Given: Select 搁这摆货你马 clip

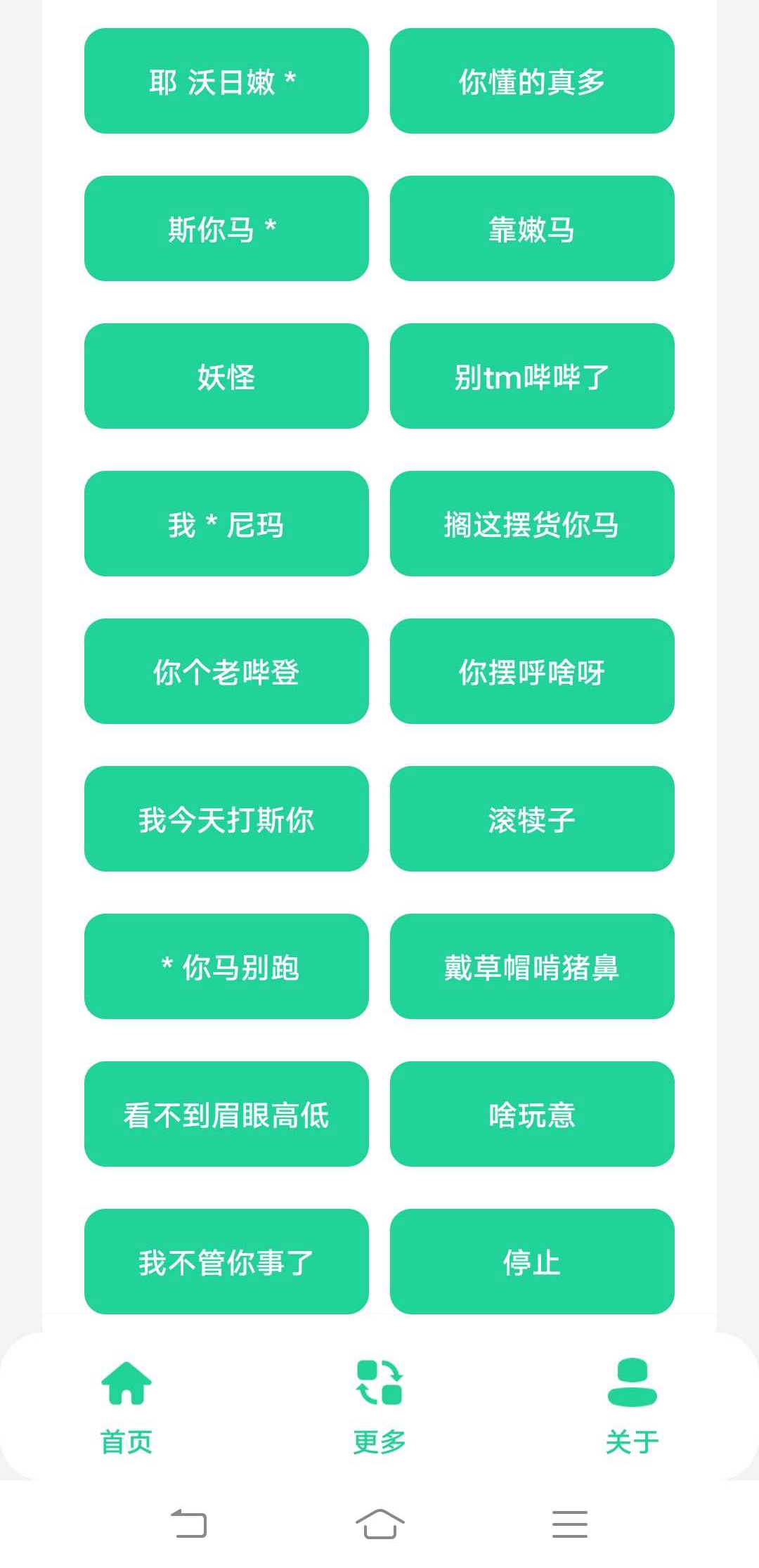Looking at the screenshot, I should click(x=532, y=524).
